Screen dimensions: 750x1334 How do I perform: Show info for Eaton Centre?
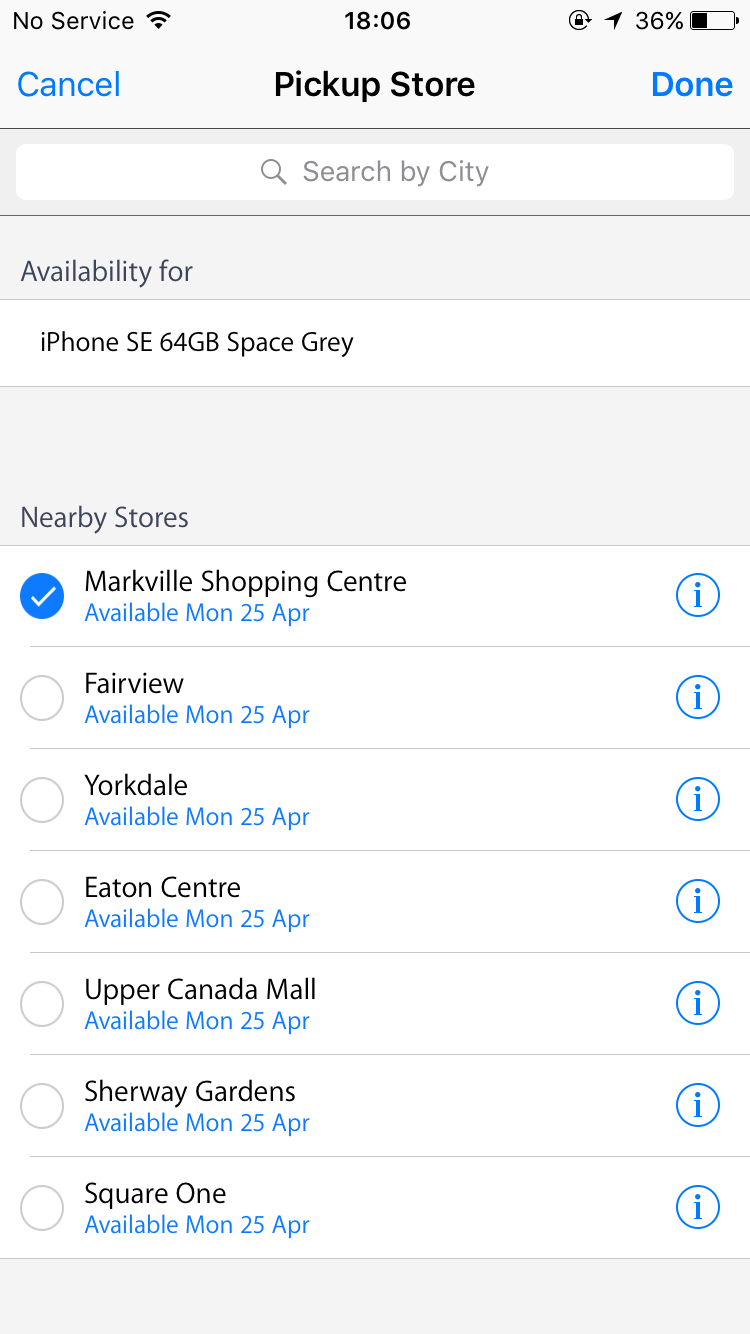coord(698,902)
